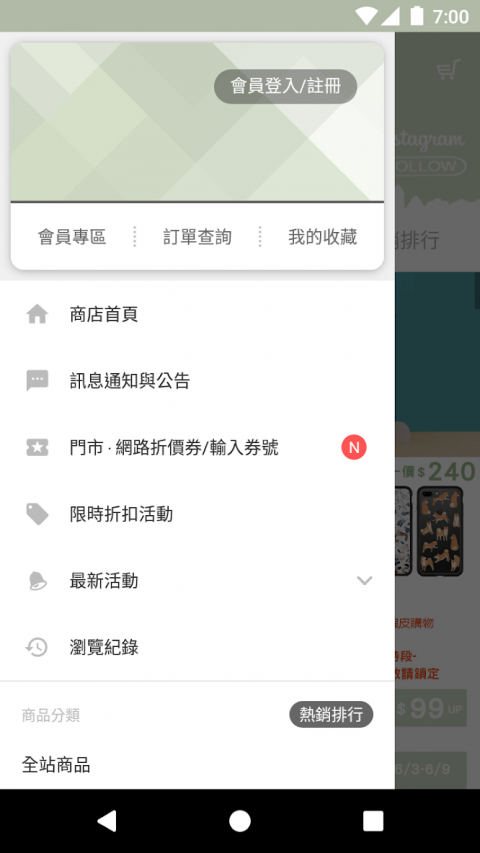The height and width of the screenshot is (853, 480).
Task: Open 訊息通知與公告 notifications
Action: click(197, 381)
